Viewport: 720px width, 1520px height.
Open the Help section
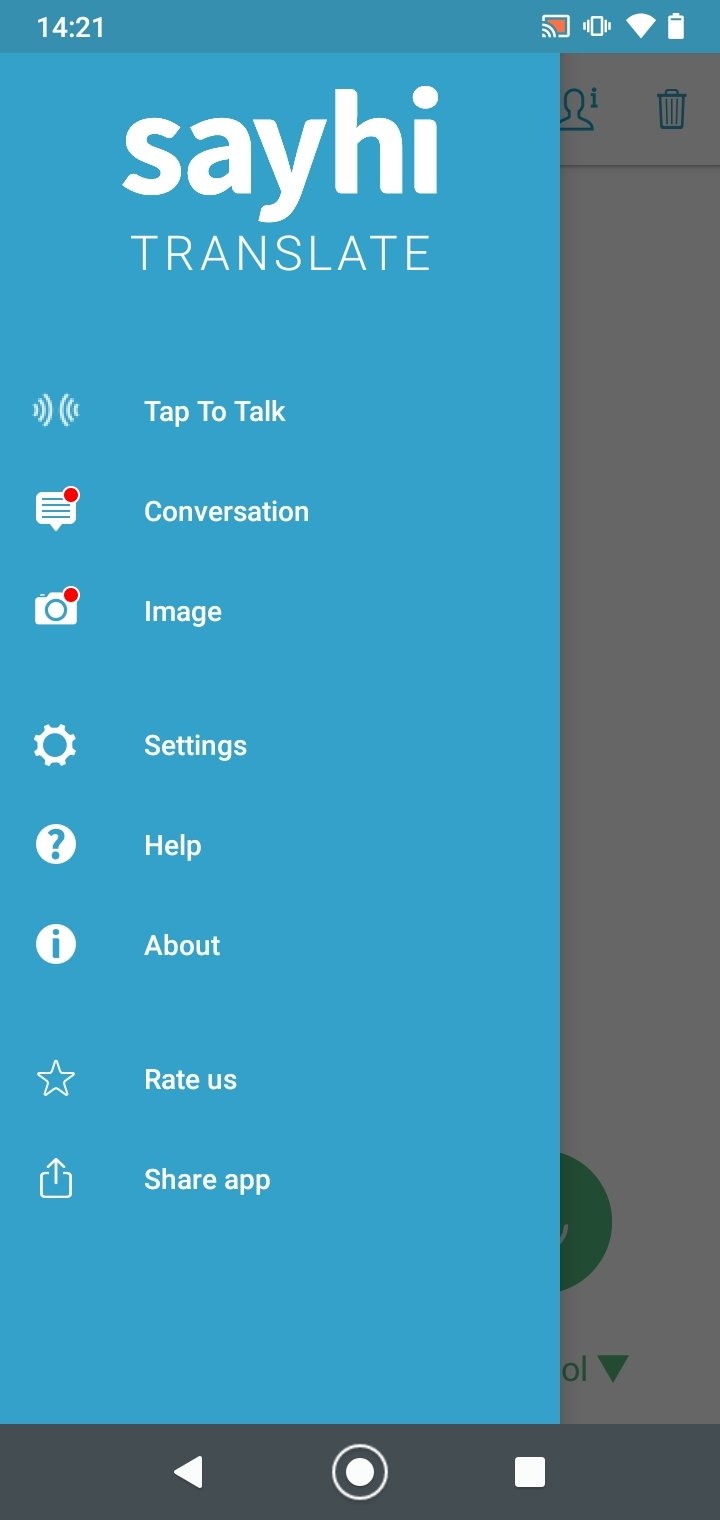tap(280, 845)
